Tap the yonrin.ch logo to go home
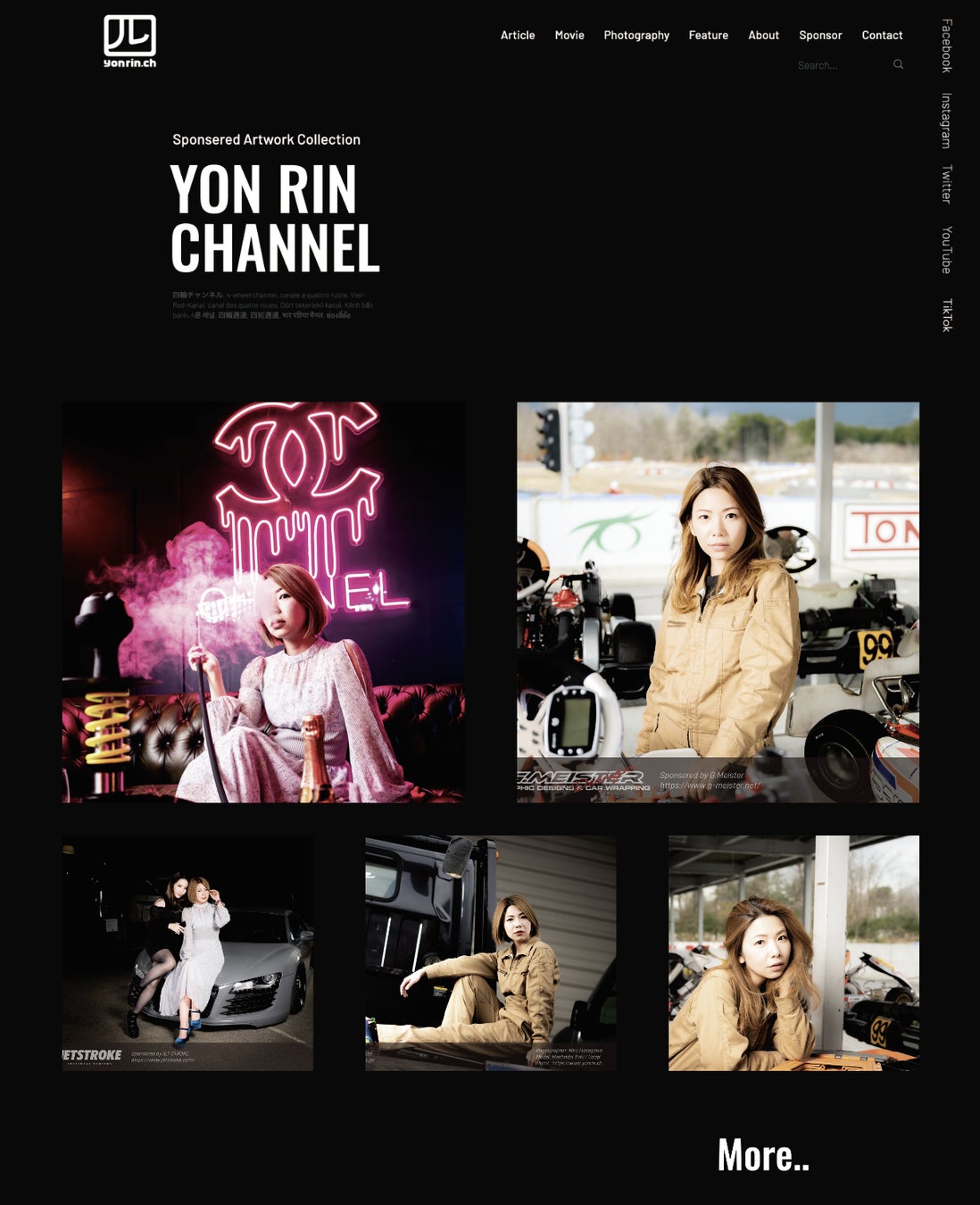This screenshot has width=980, height=1205. click(x=129, y=41)
